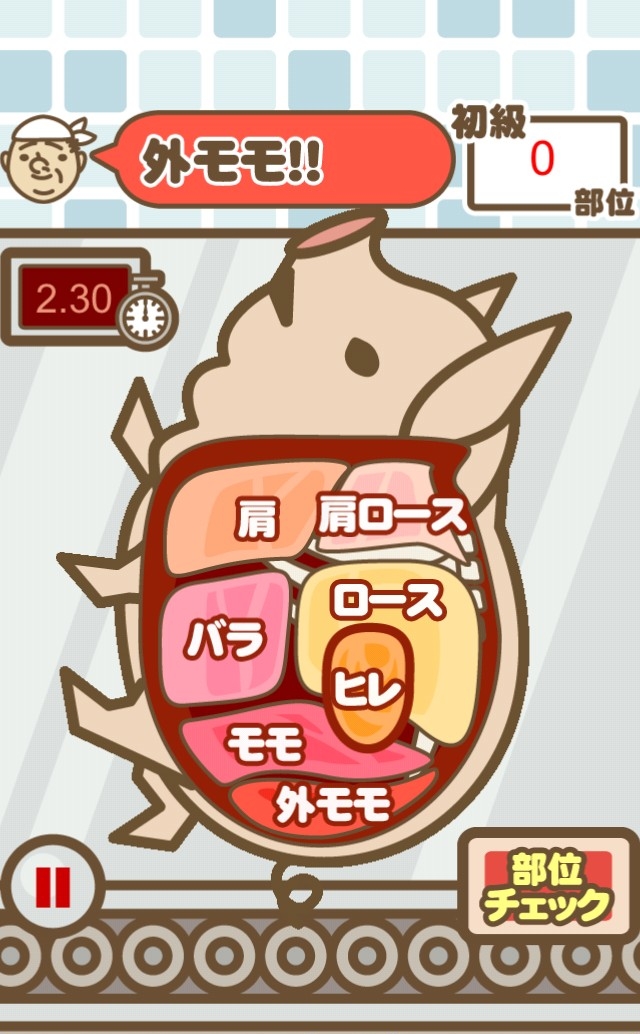
Task: Pause the game
Action: 52,886
